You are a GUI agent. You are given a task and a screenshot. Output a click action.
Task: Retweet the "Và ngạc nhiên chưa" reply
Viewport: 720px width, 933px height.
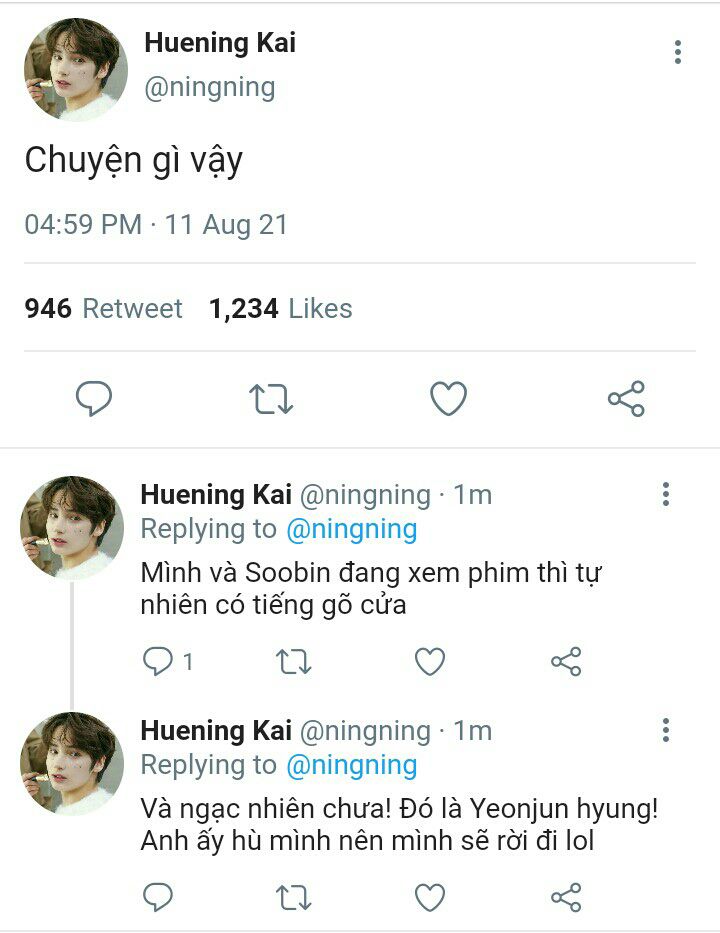pyautogui.click(x=294, y=897)
